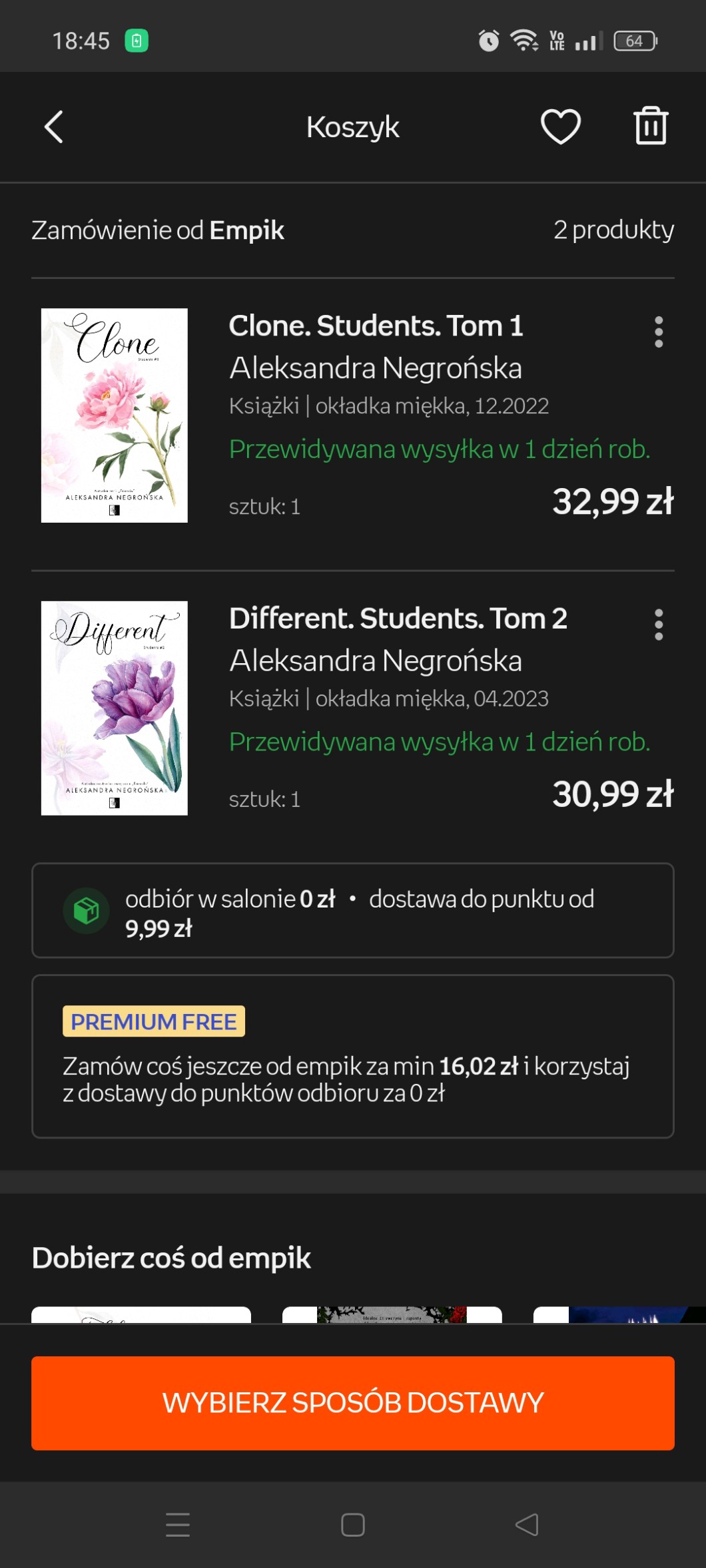The height and width of the screenshot is (1568, 706).
Task: Open options menu for Clone. Students. Tom 1
Action: 658,332
